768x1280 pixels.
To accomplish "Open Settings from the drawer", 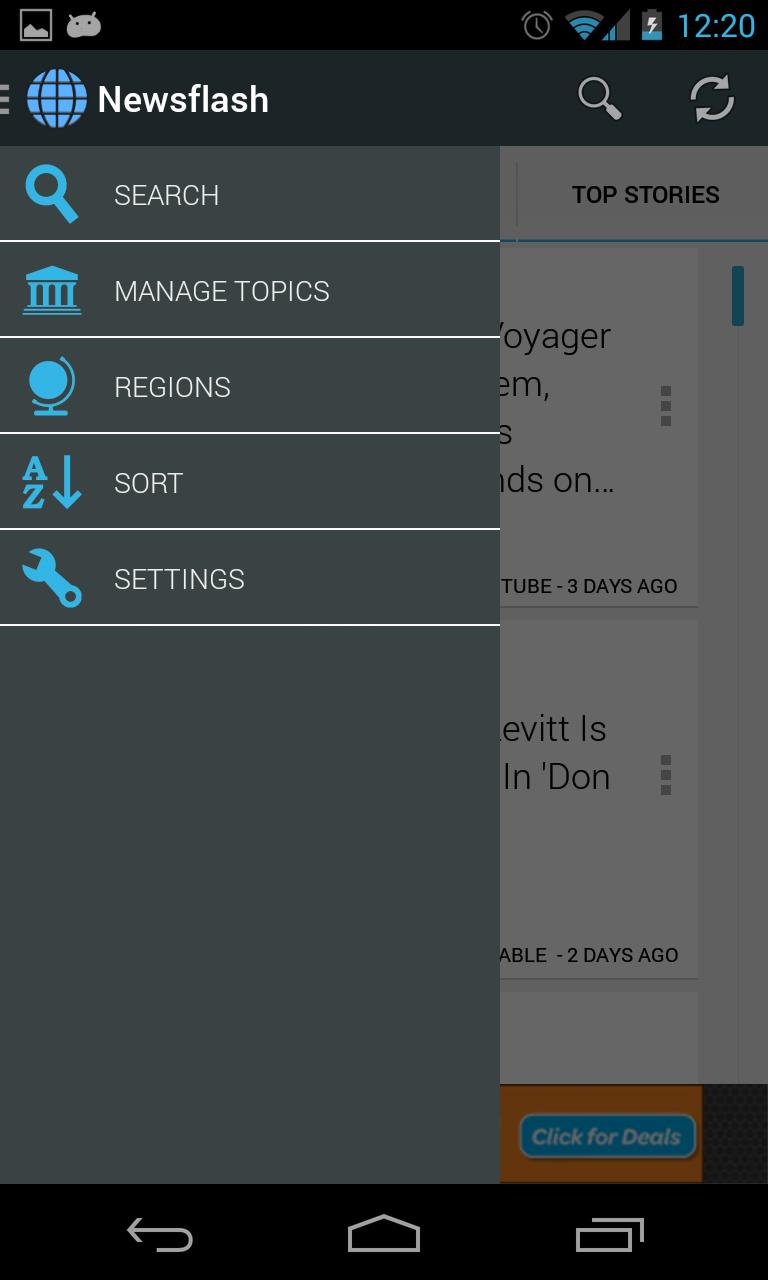I will point(250,579).
